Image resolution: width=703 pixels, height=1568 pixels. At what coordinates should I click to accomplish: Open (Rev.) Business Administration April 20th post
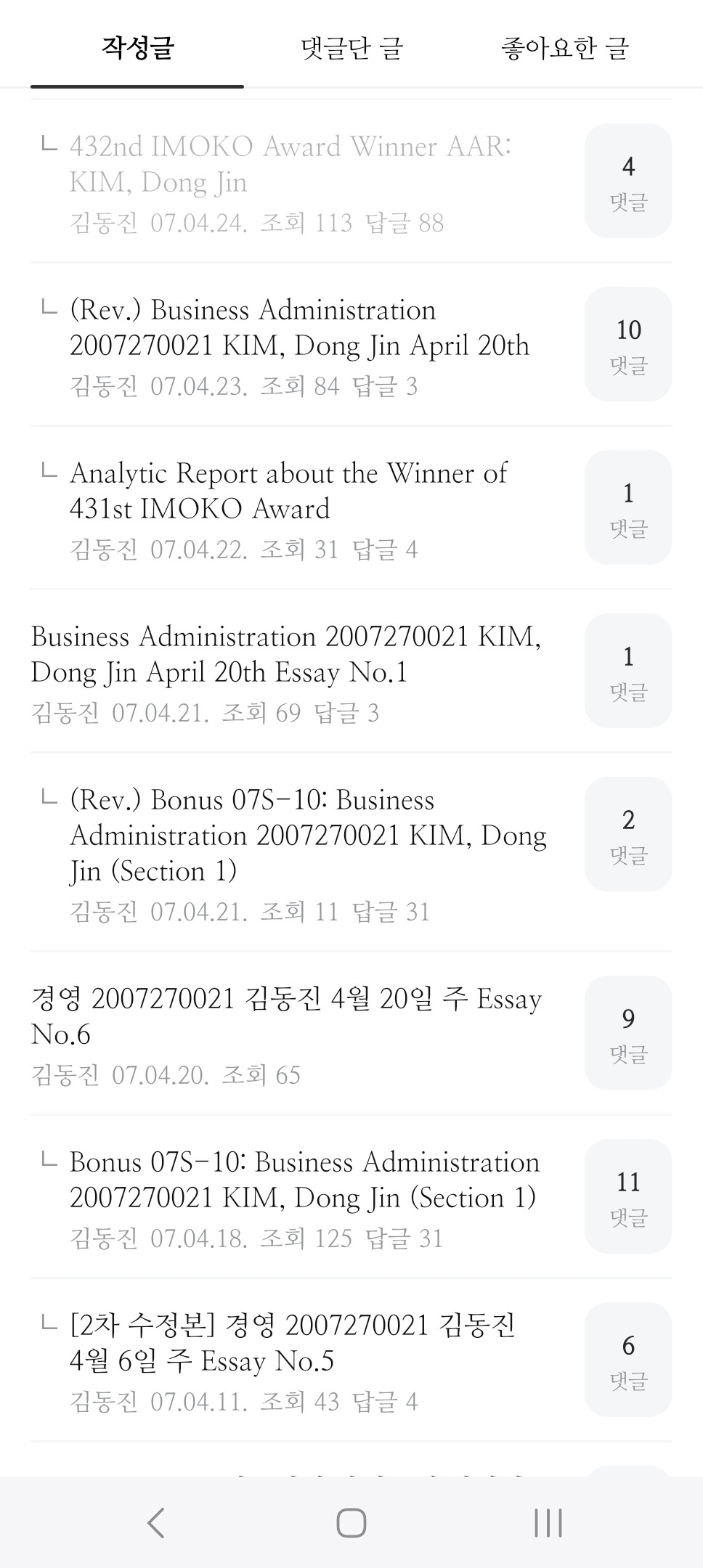point(299,328)
